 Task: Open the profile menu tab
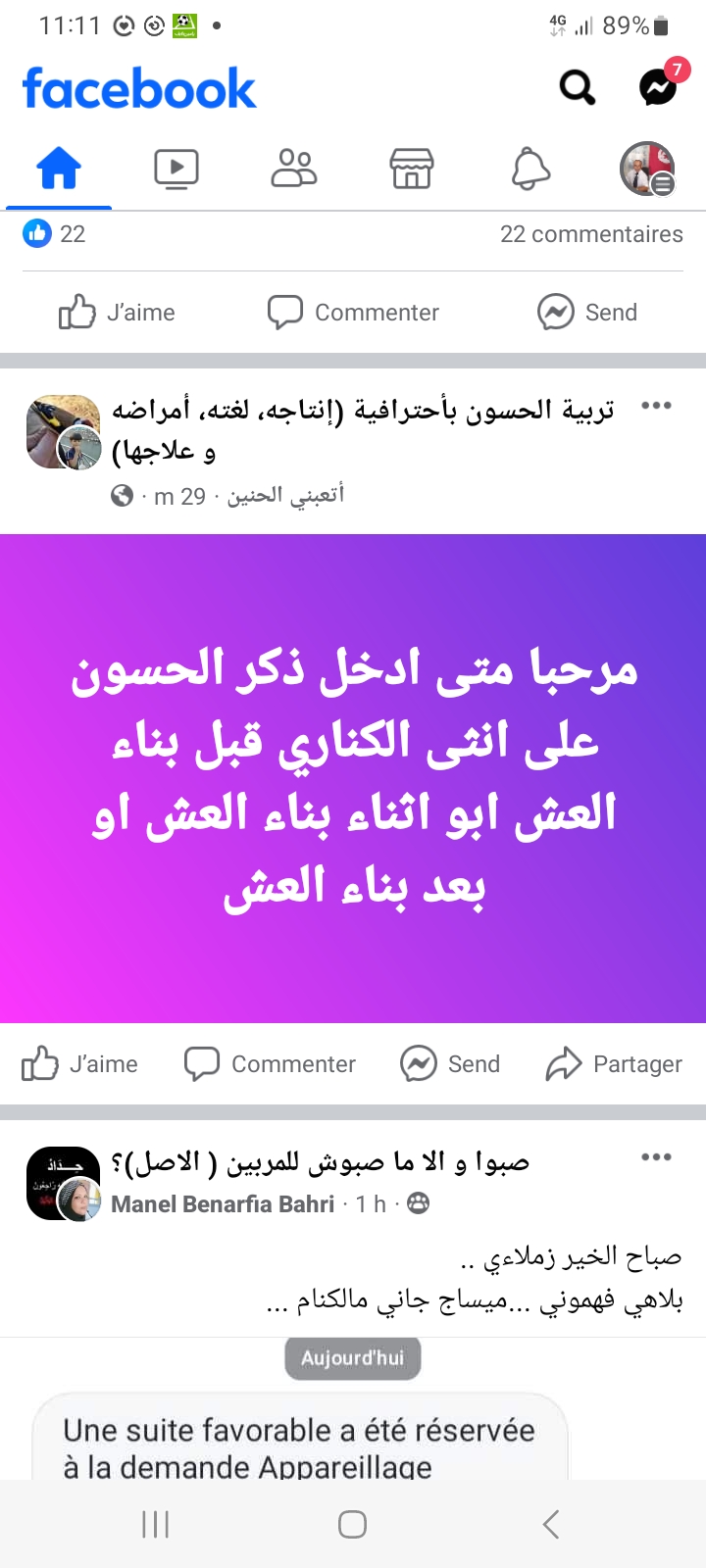coord(647,169)
